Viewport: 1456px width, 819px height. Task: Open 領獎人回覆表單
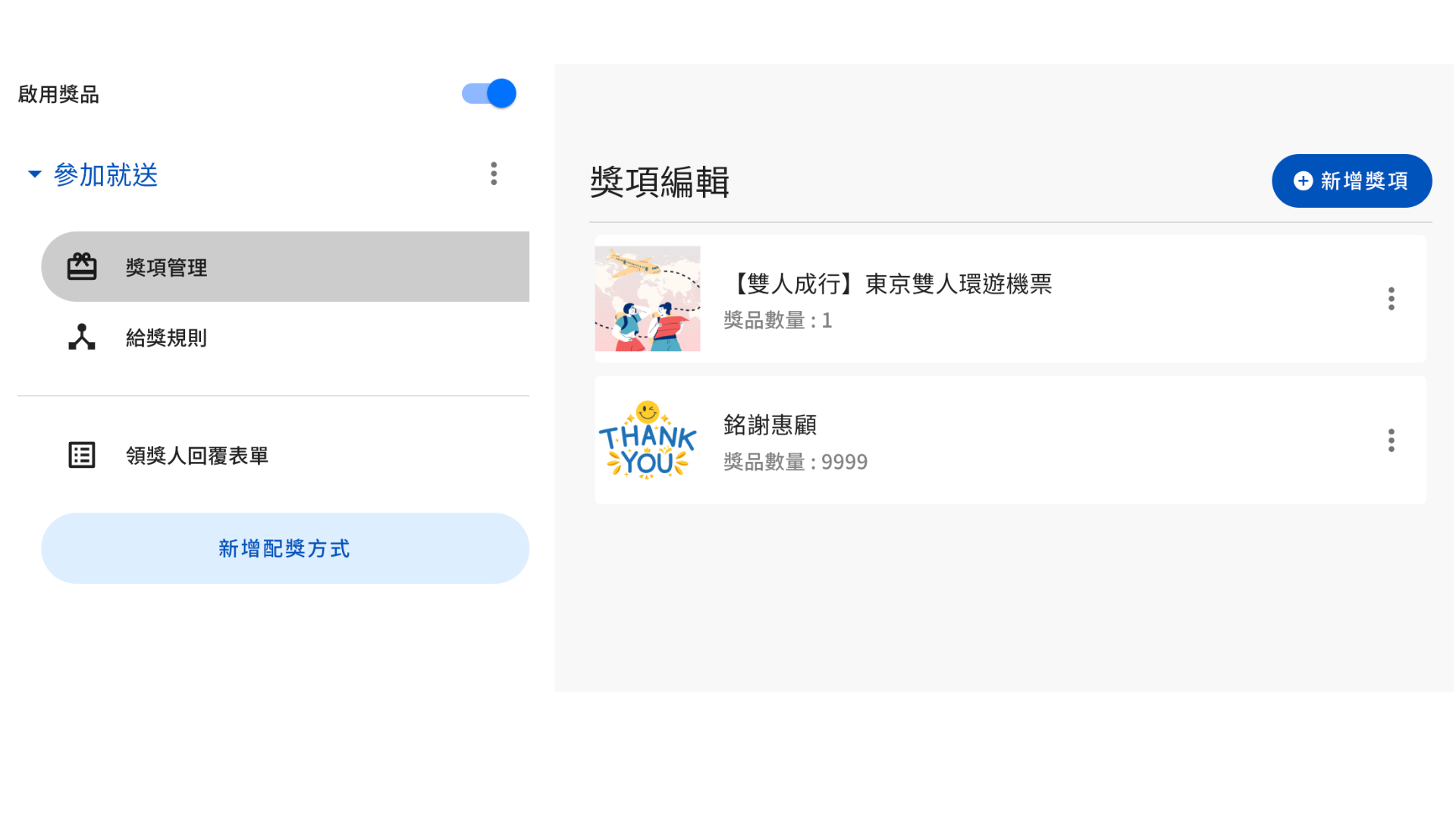pyautogui.click(x=197, y=455)
